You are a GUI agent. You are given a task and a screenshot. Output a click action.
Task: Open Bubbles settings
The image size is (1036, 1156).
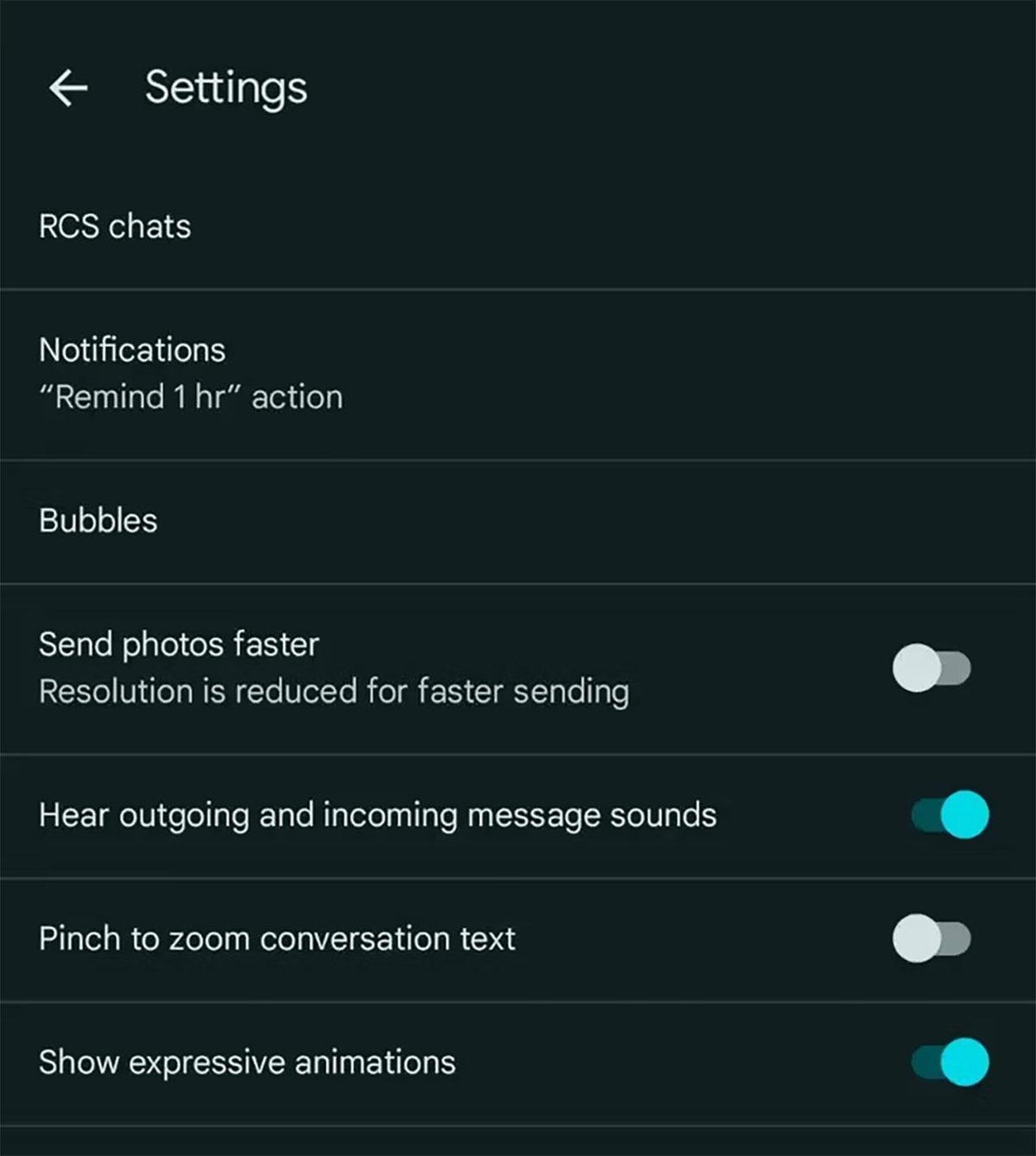(x=98, y=521)
